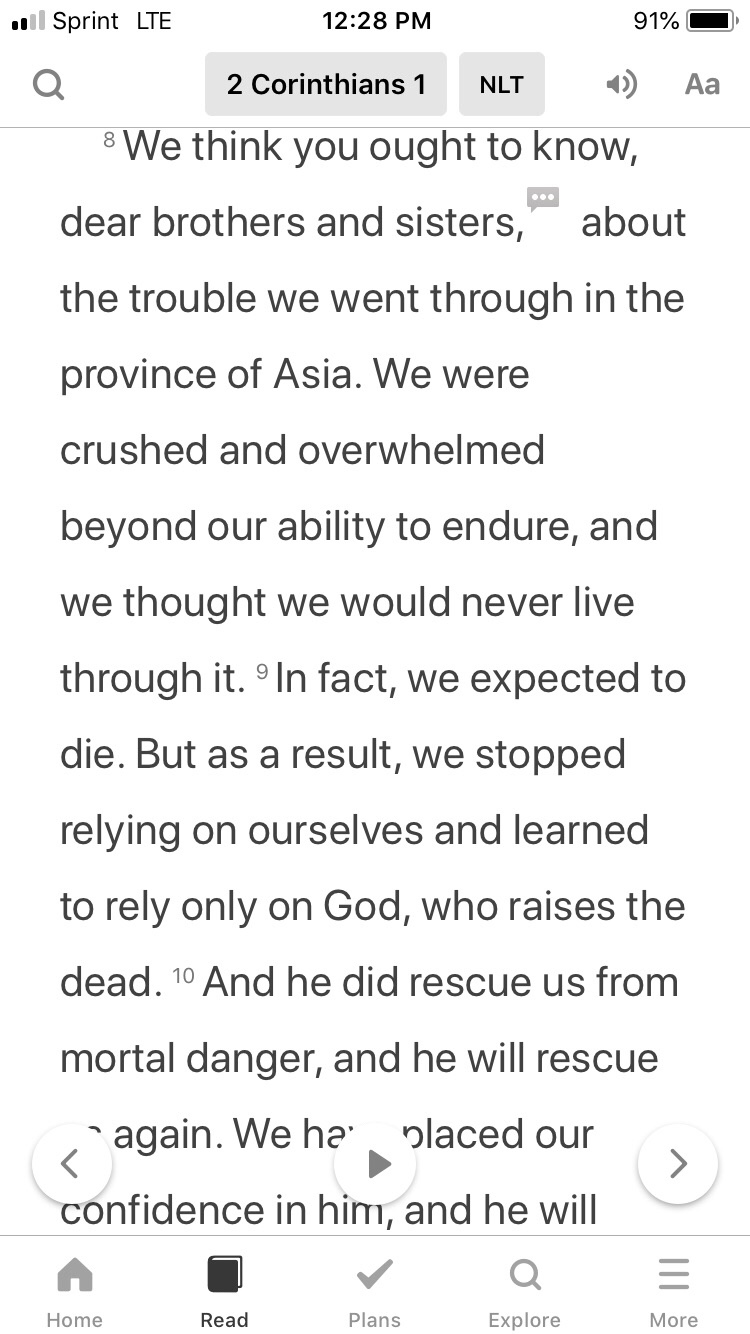This screenshot has height=1334, width=750.
Task: Open the footnote bubble after "sisters"
Action: (x=543, y=198)
